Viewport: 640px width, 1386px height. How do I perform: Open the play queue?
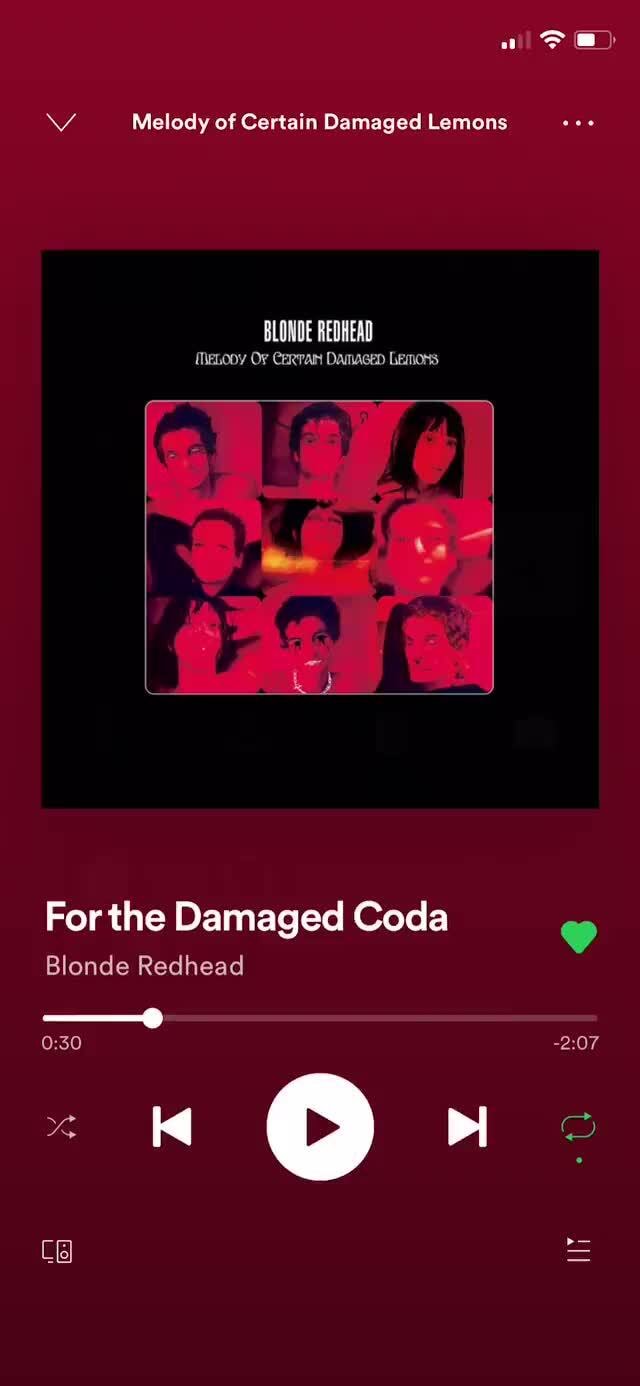pyautogui.click(x=578, y=1250)
